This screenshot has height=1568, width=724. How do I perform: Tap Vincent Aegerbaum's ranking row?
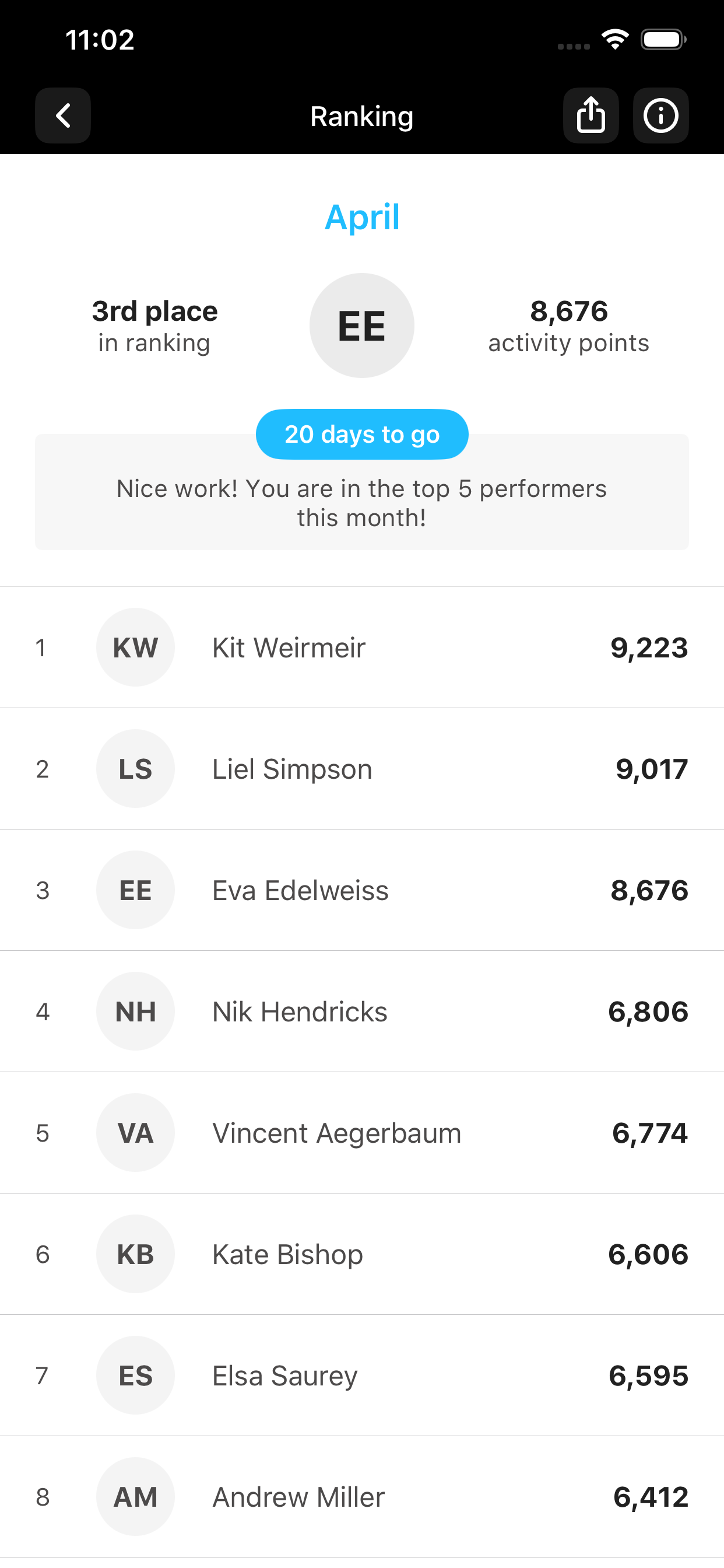(362, 1133)
